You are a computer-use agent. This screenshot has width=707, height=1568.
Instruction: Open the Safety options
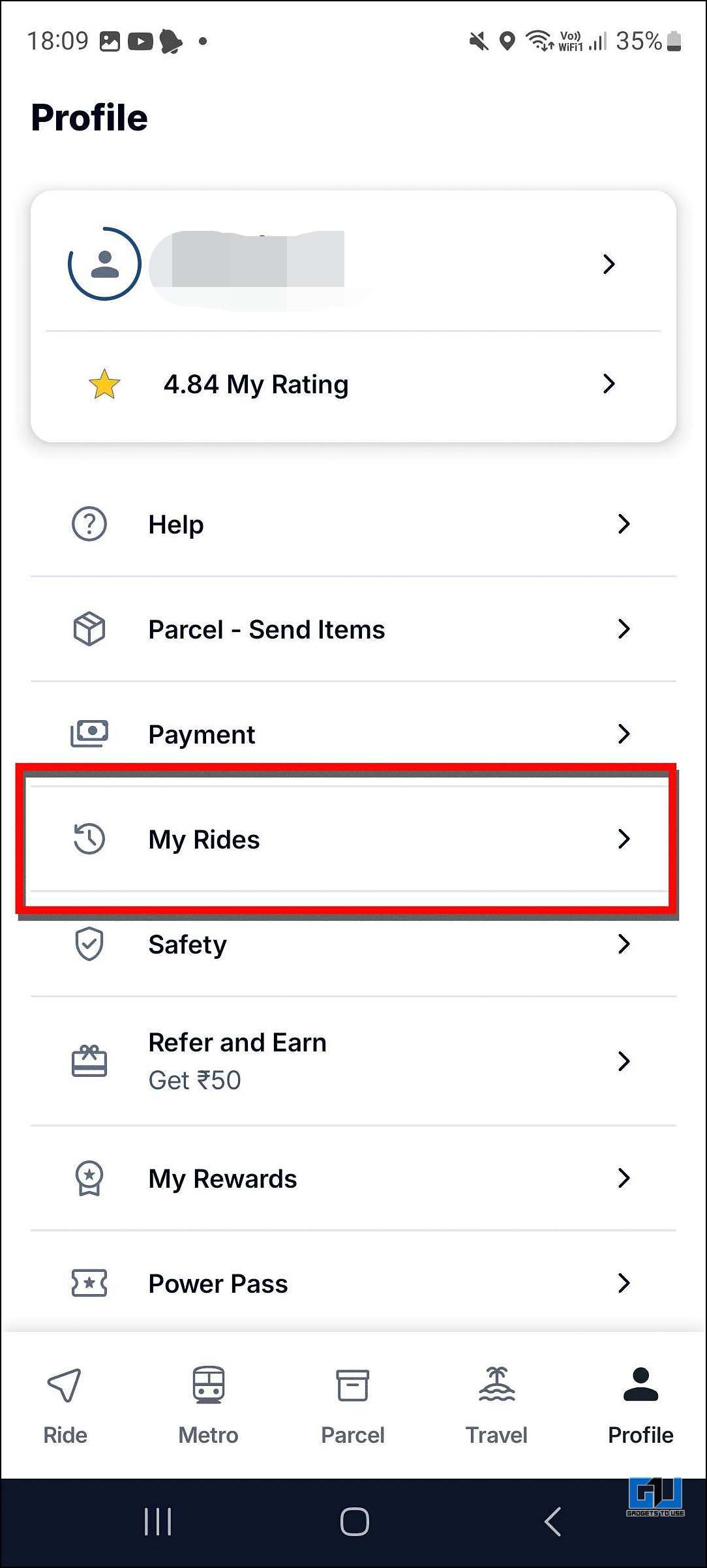pos(352,944)
